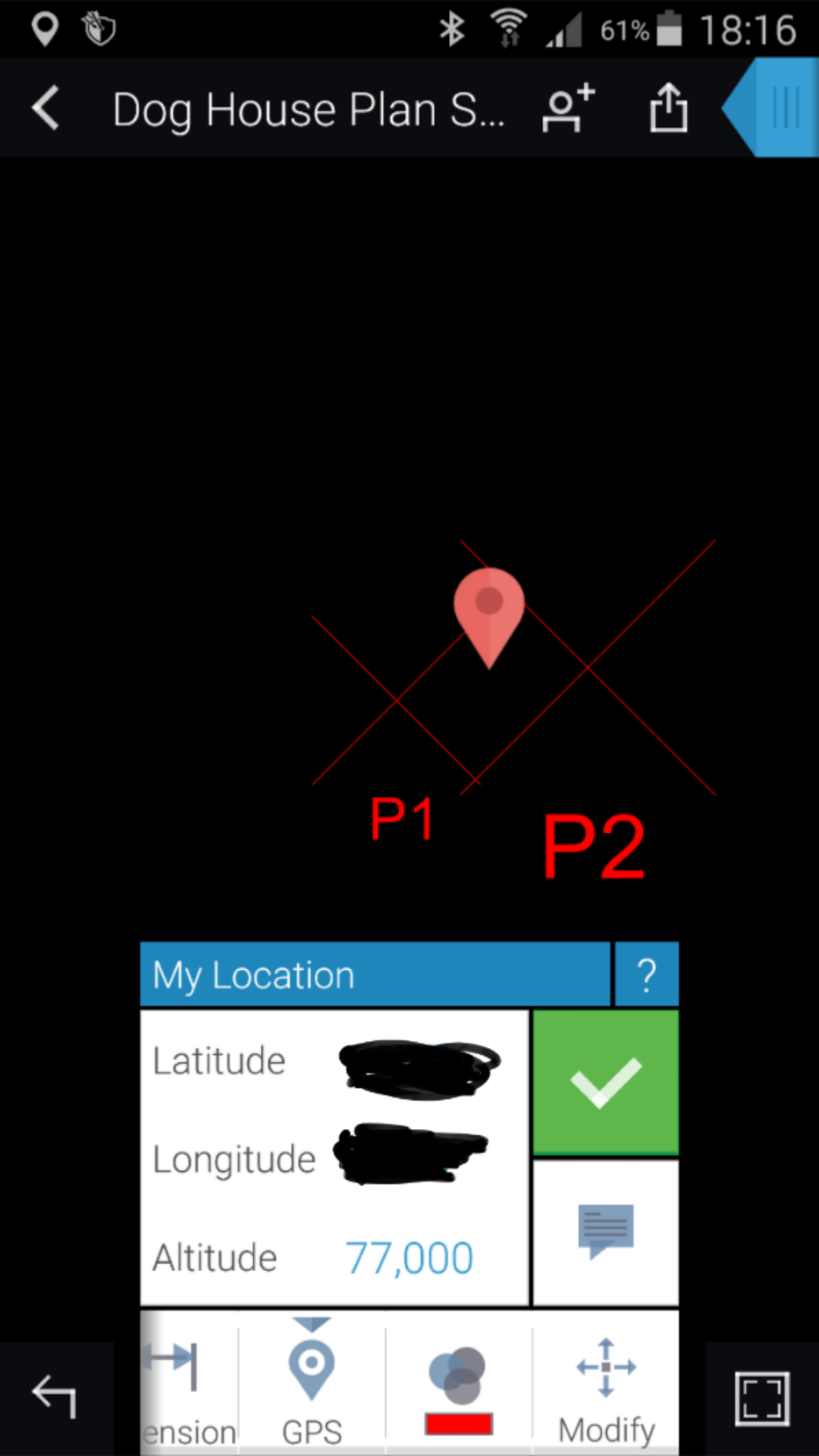Screen dimensions: 819x1456
Task: Edit the Altitude value 77,000
Action: pyautogui.click(x=409, y=1258)
